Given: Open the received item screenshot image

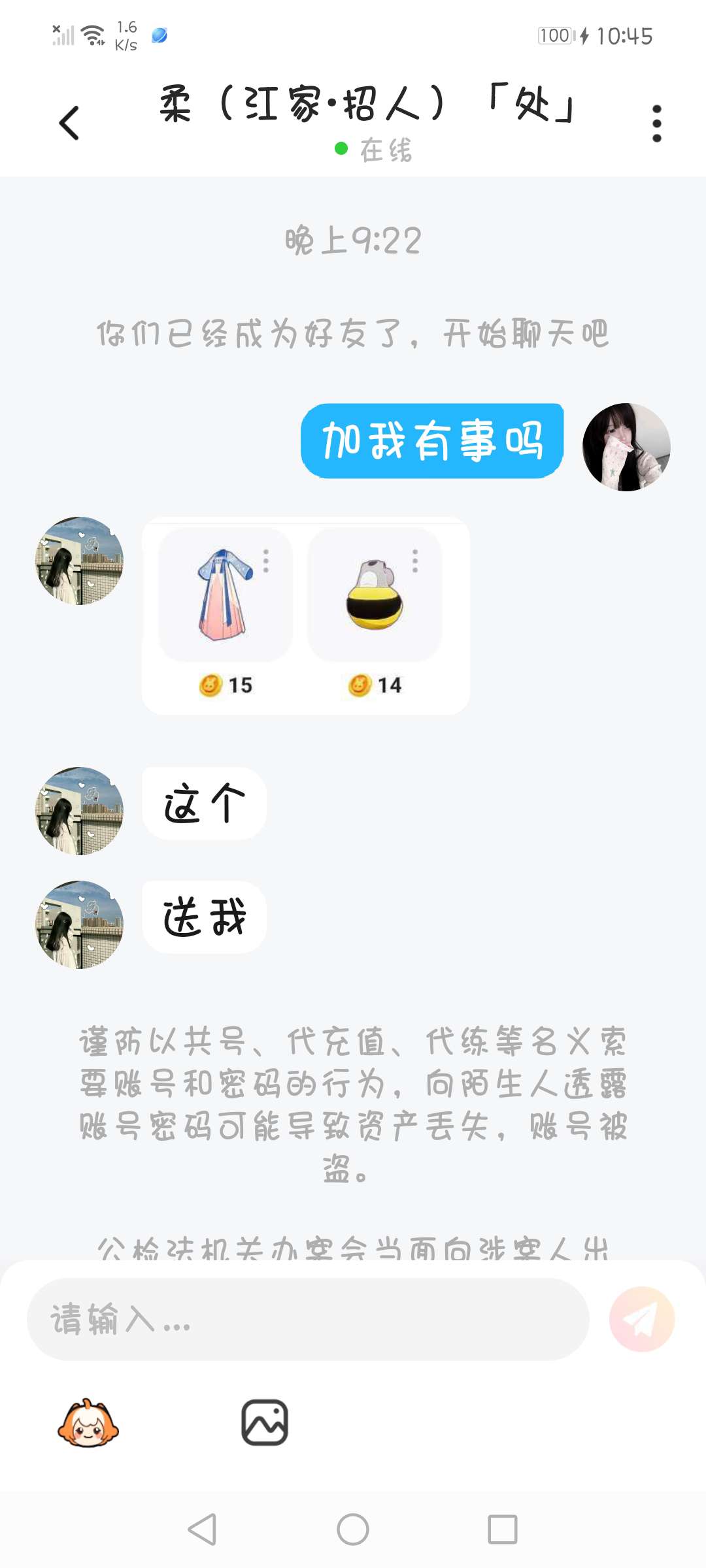Looking at the screenshot, I should point(305,615).
